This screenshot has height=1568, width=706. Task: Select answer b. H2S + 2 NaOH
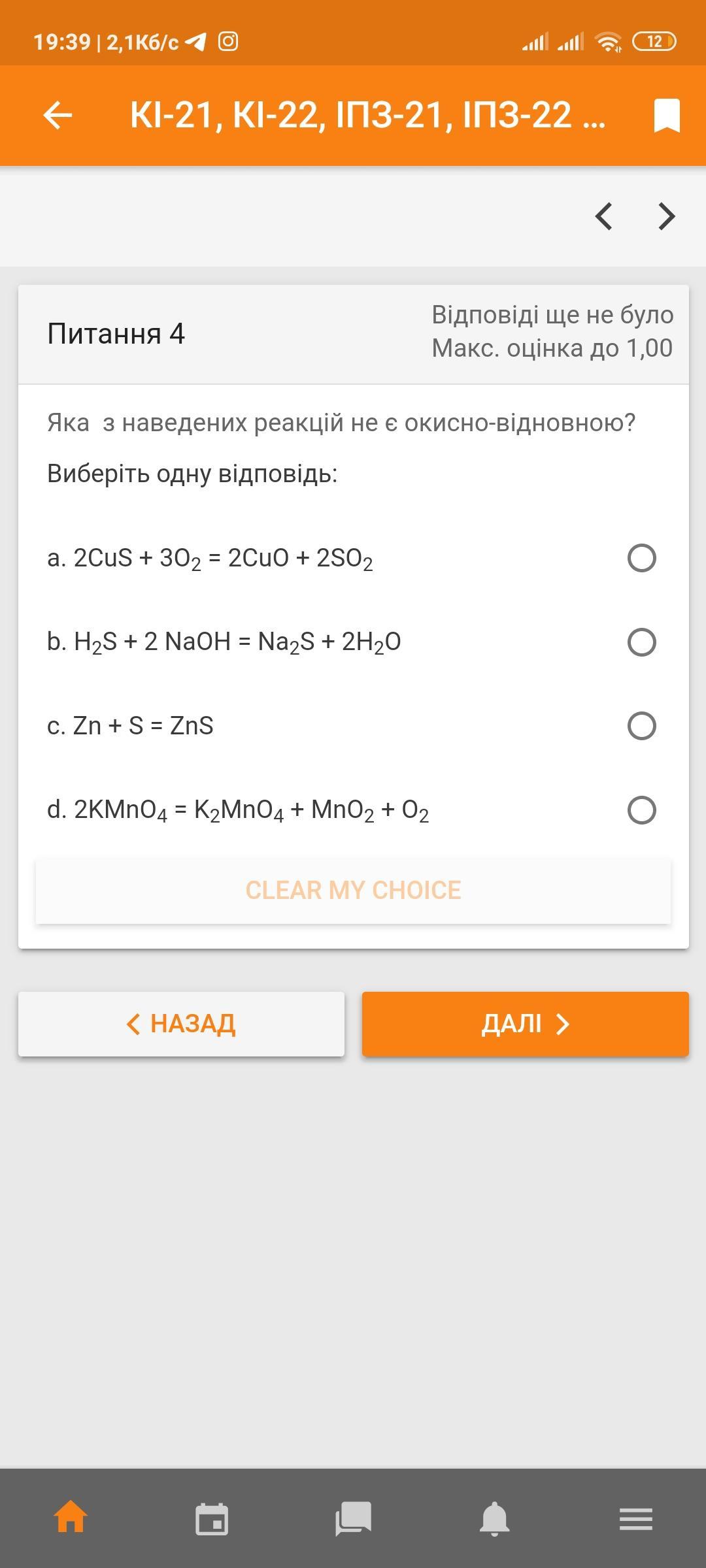coord(641,642)
